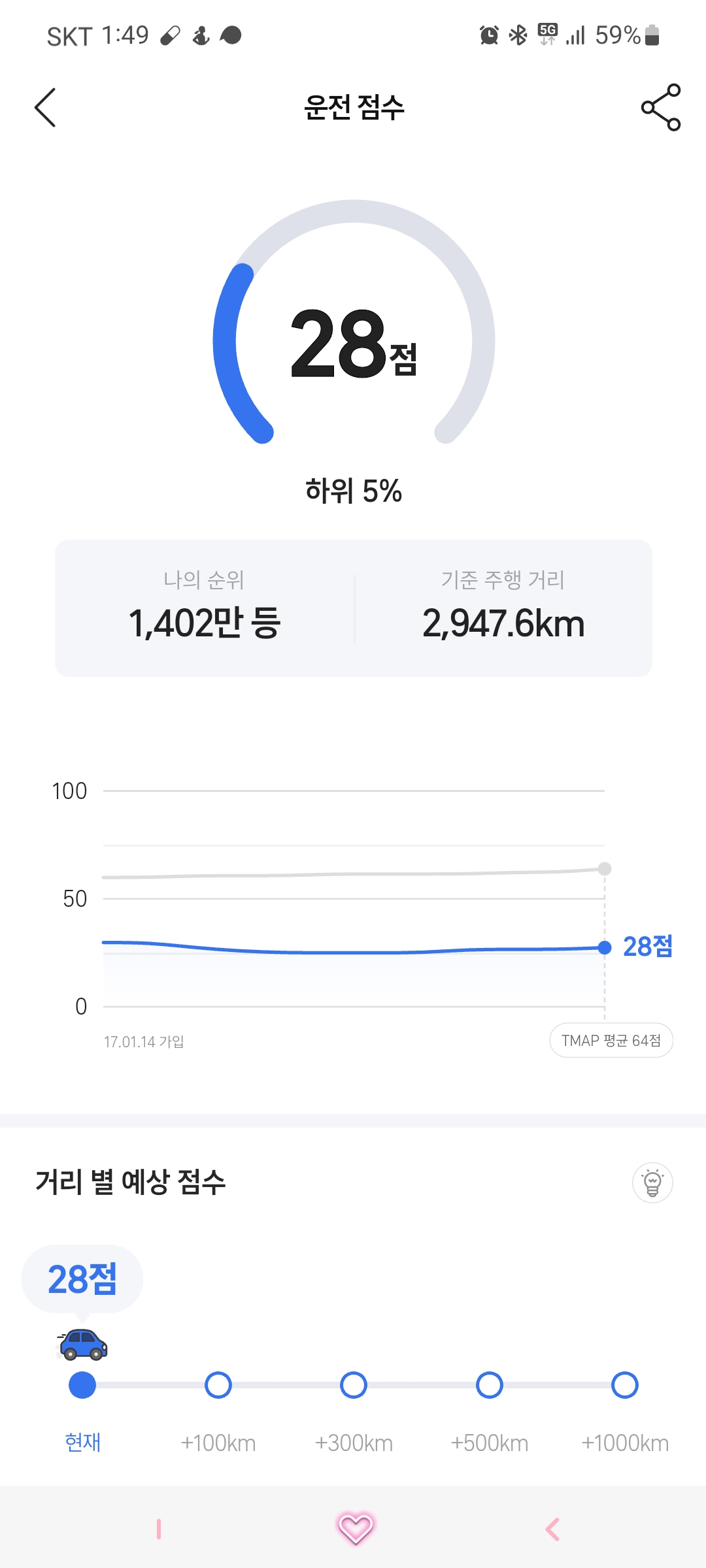Go home via the heart navigation button
706x1568 pixels.
pyautogui.click(x=355, y=1529)
